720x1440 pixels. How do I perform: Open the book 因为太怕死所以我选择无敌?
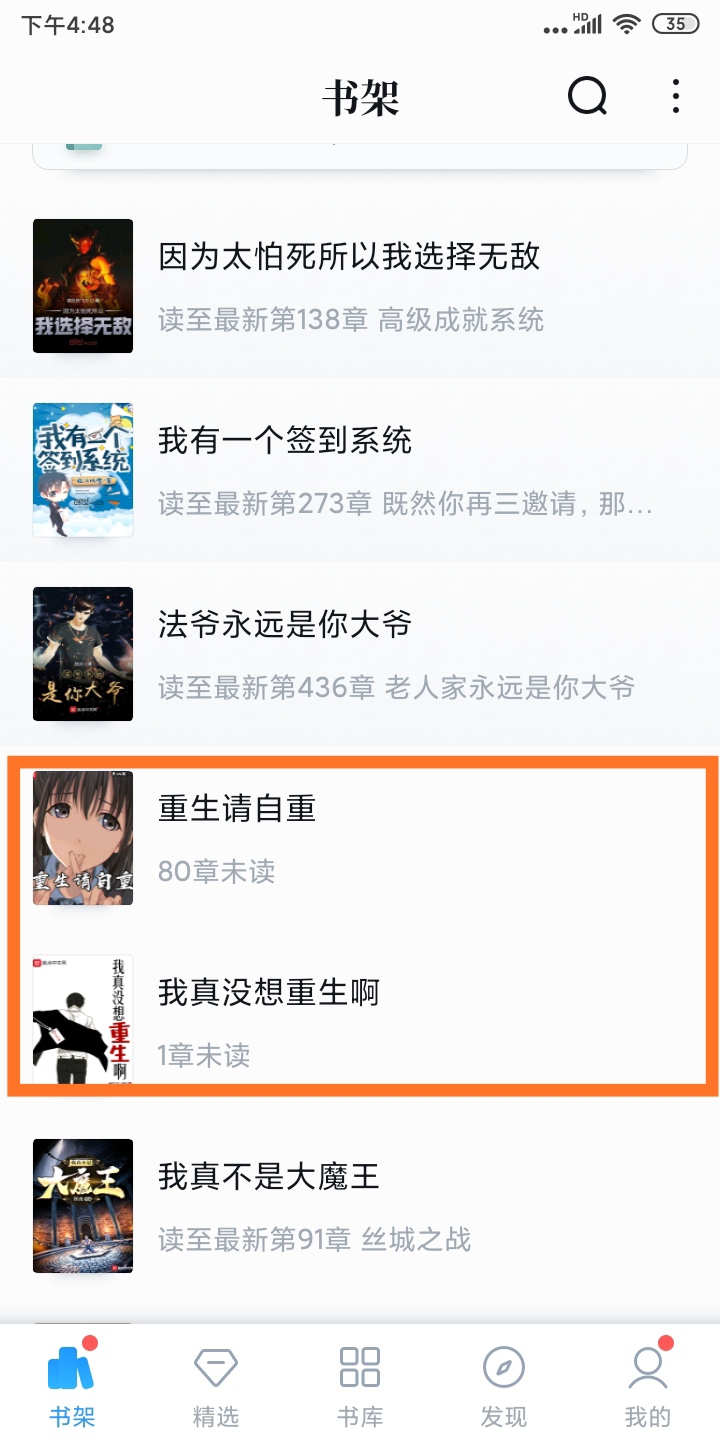[349, 257]
